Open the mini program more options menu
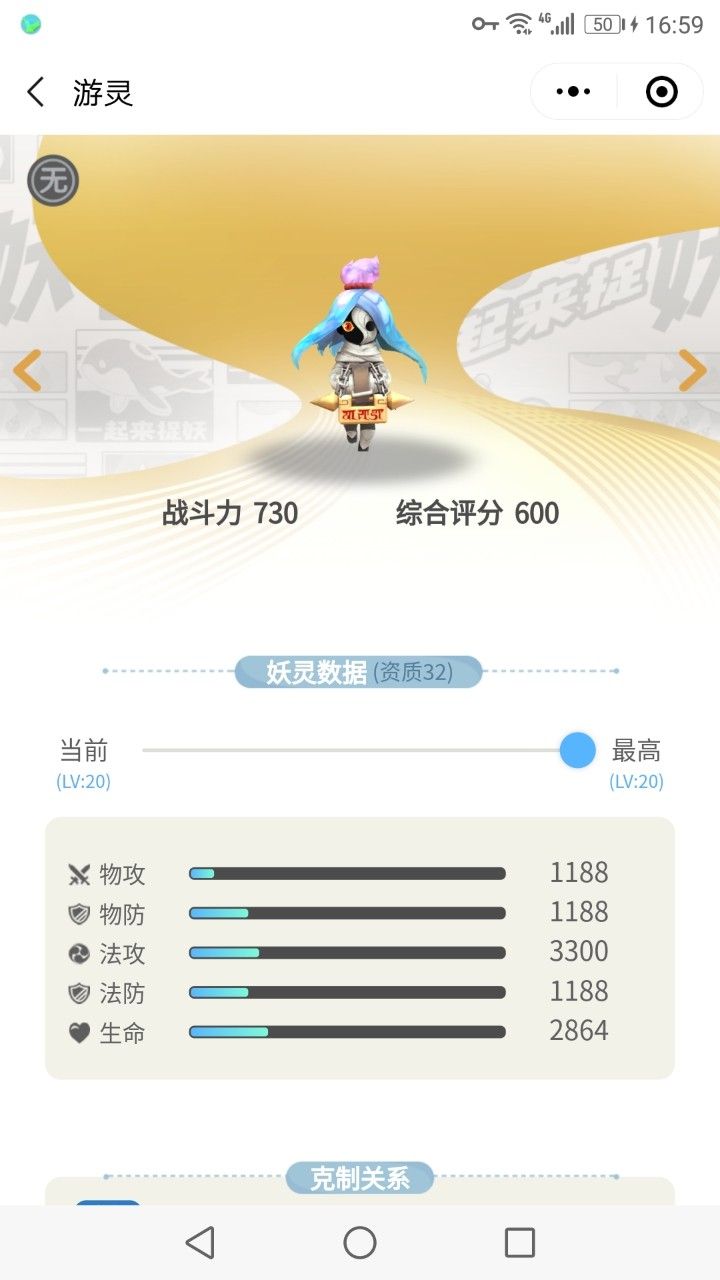Screen dimensions: 720x1280 click(573, 93)
